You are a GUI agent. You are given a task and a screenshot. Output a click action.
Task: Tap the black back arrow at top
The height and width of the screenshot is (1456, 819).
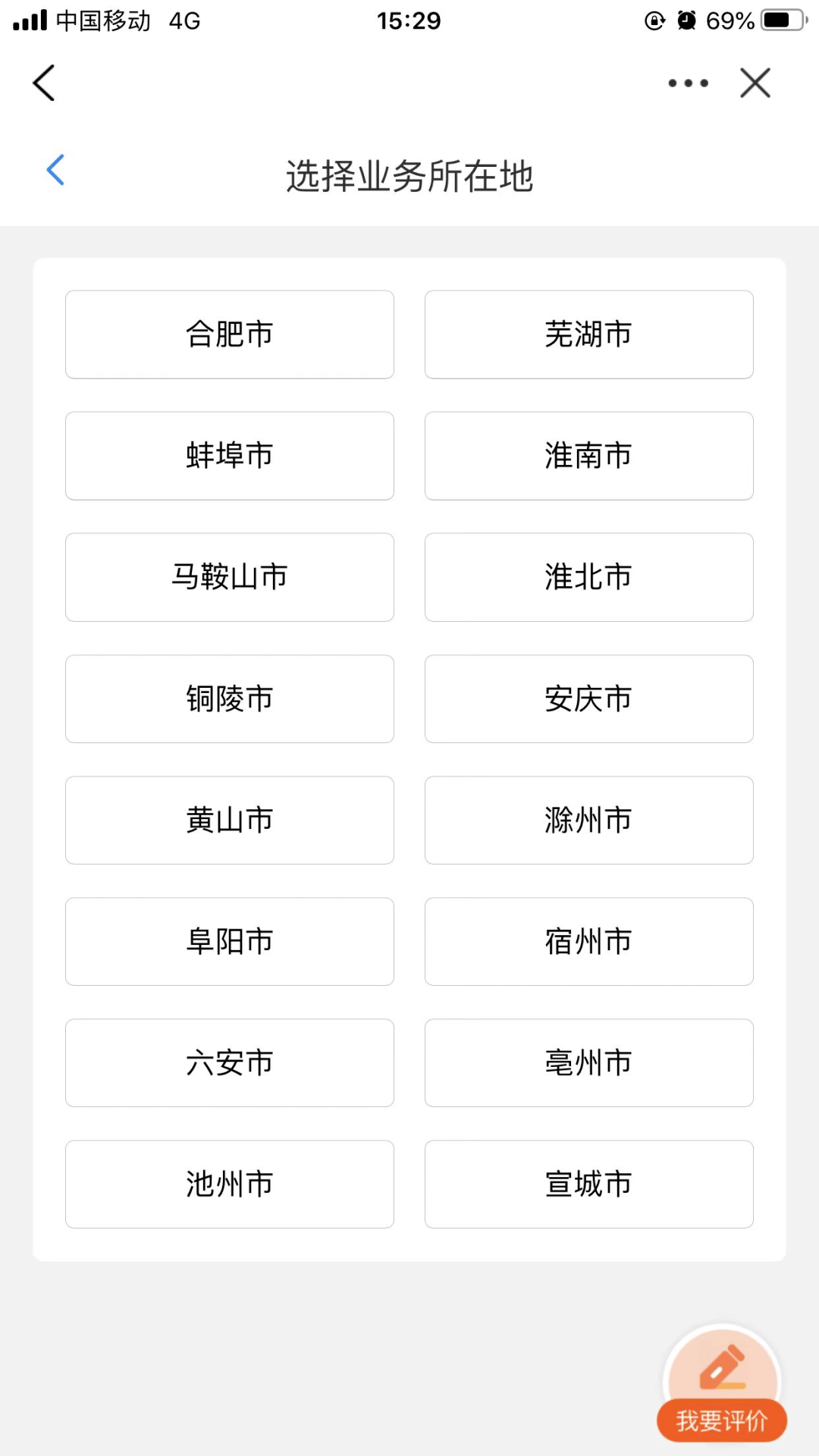click(x=44, y=83)
